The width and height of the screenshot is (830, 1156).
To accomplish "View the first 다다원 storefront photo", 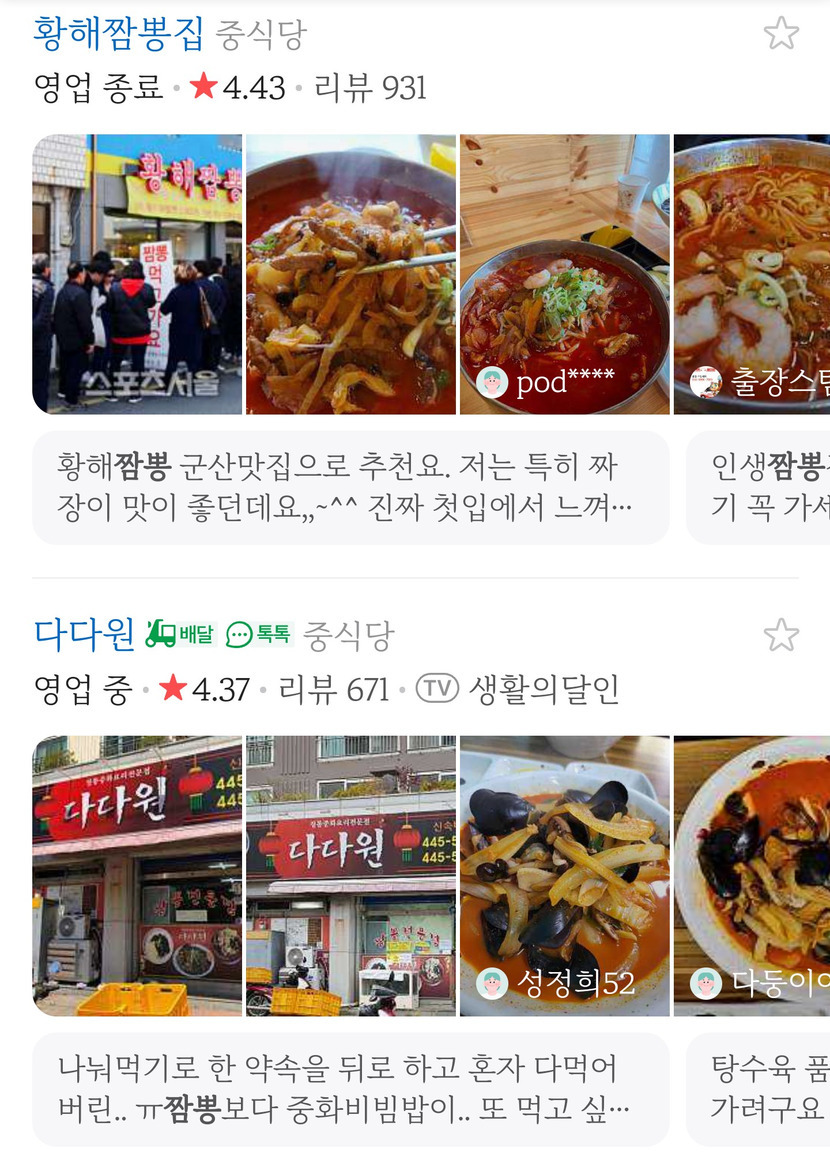I will coord(137,875).
